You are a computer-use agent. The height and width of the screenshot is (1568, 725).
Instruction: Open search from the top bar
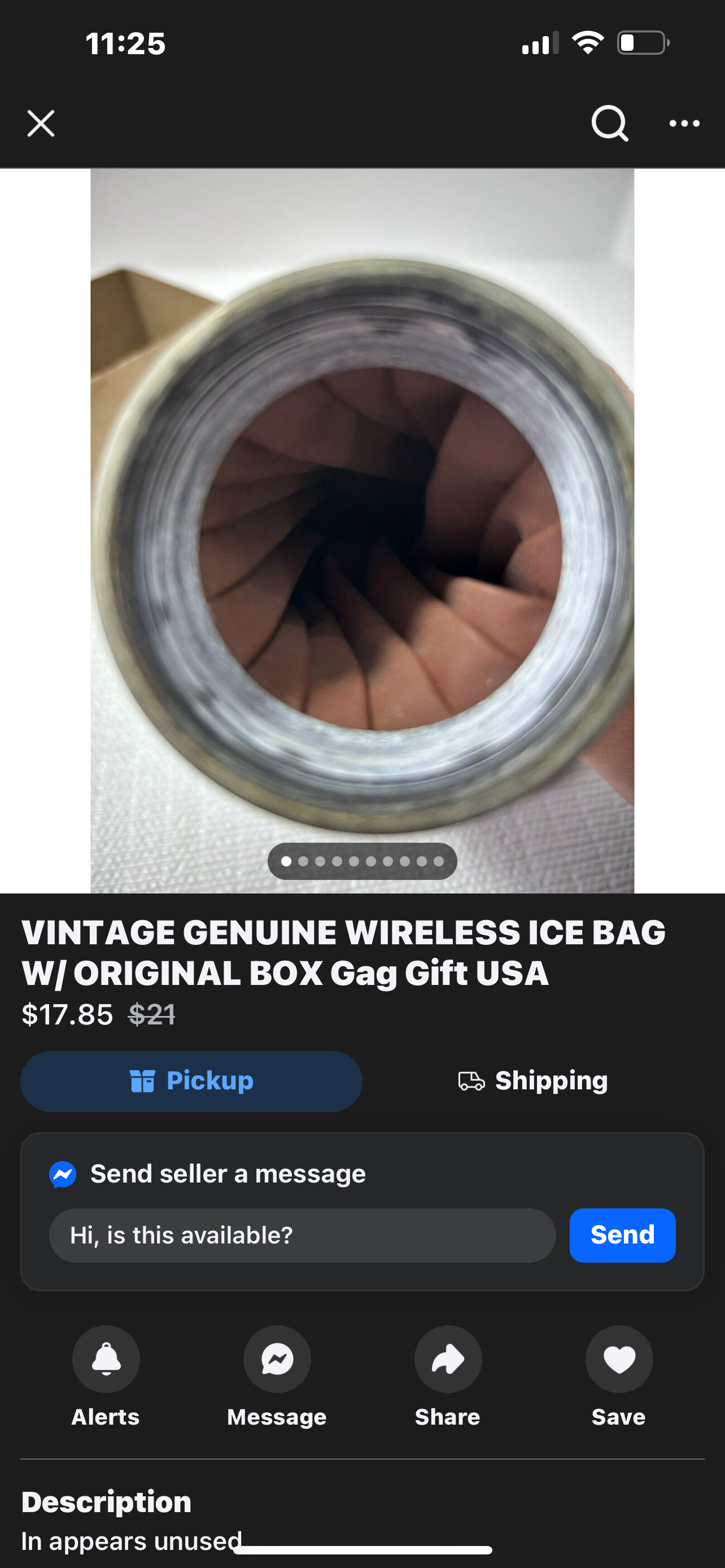click(x=609, y=124)
